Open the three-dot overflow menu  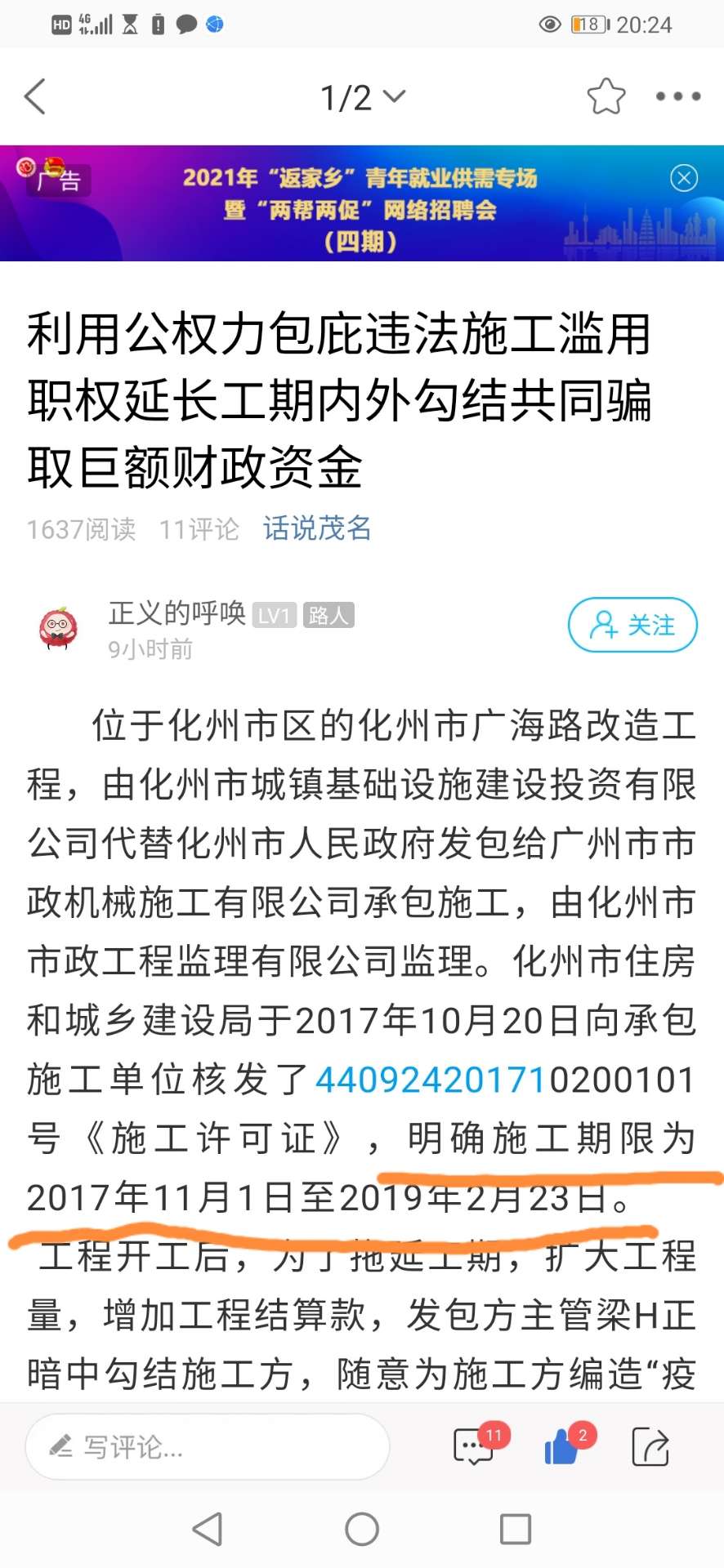(x=678, y=96)
